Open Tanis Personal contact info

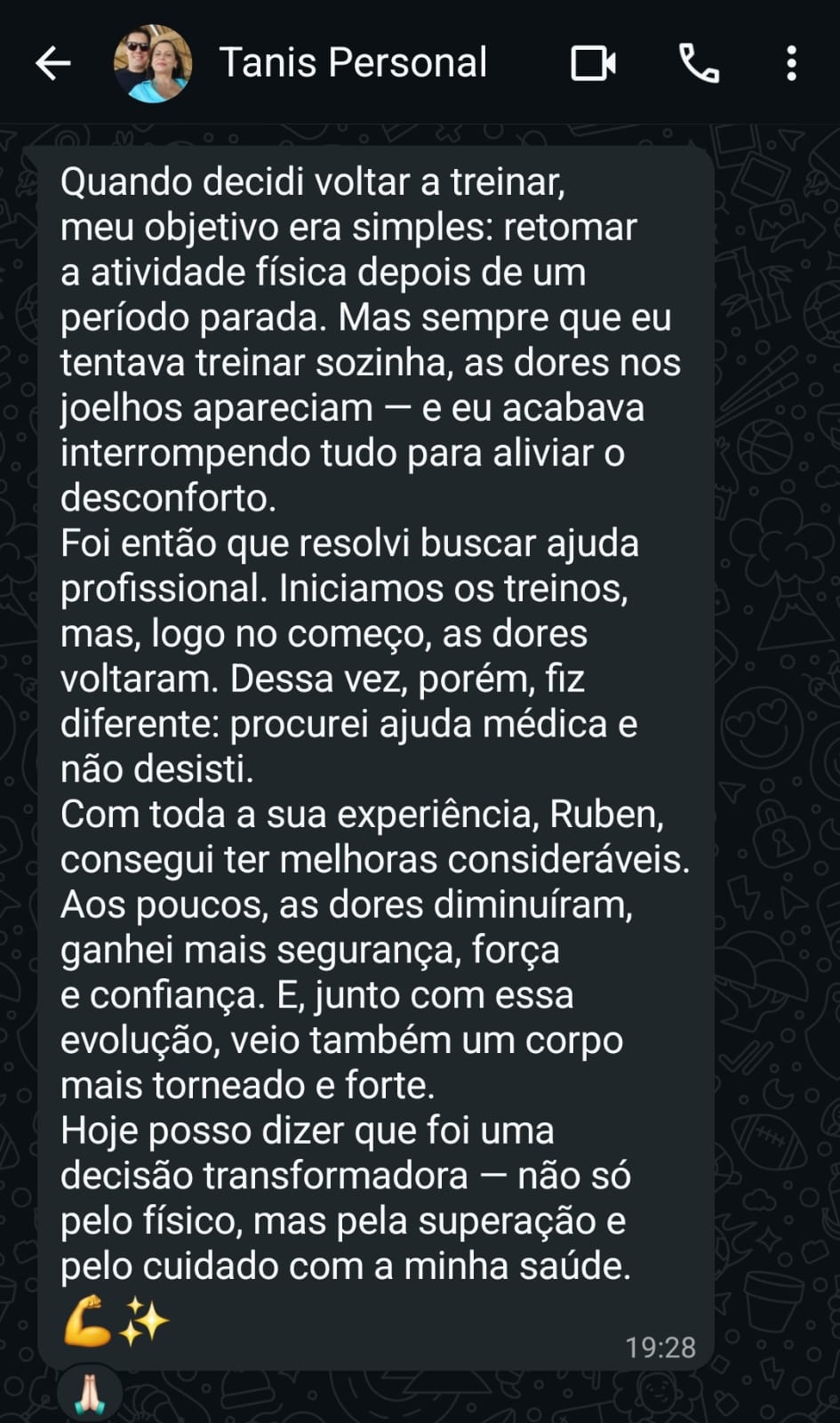coord(353,63)
